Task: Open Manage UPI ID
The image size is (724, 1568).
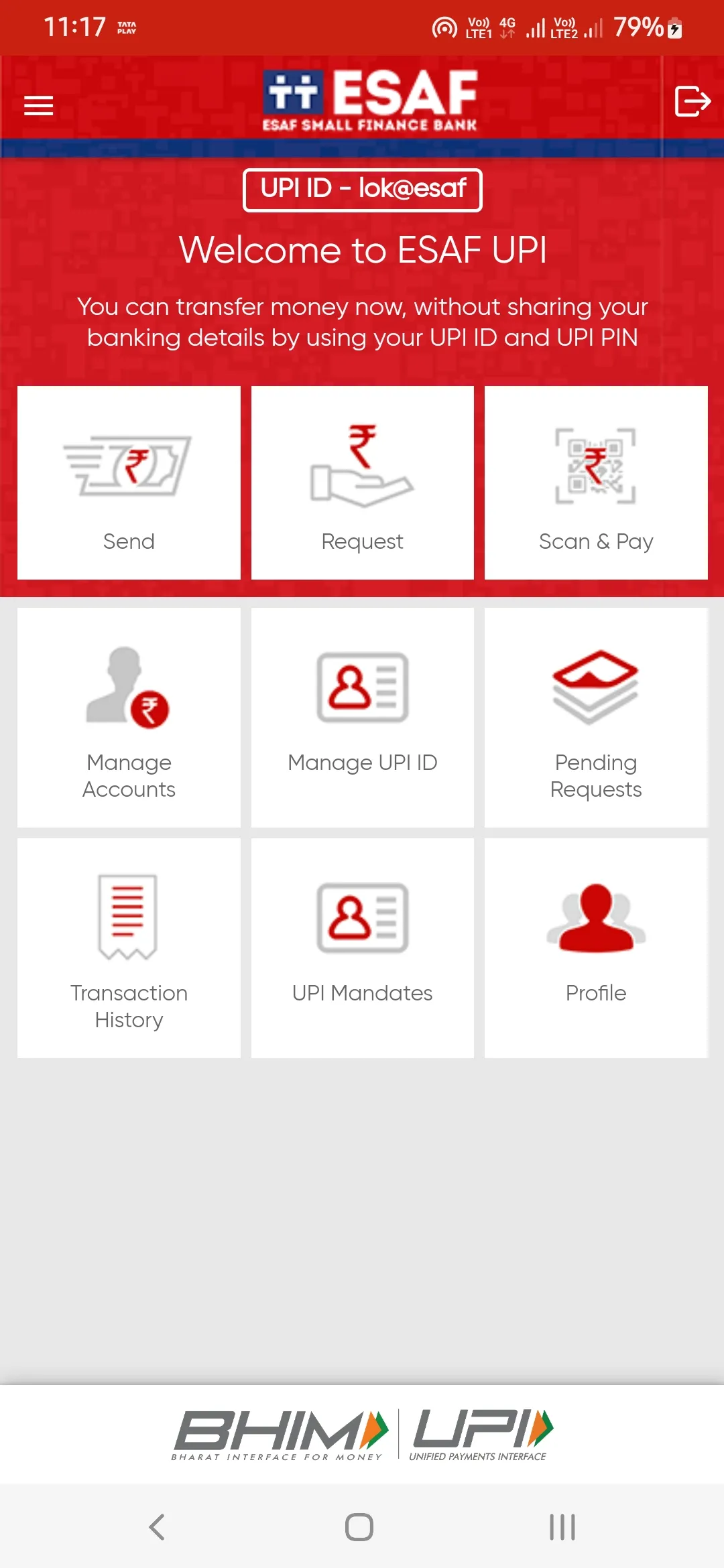Action: tap(362, 717)
